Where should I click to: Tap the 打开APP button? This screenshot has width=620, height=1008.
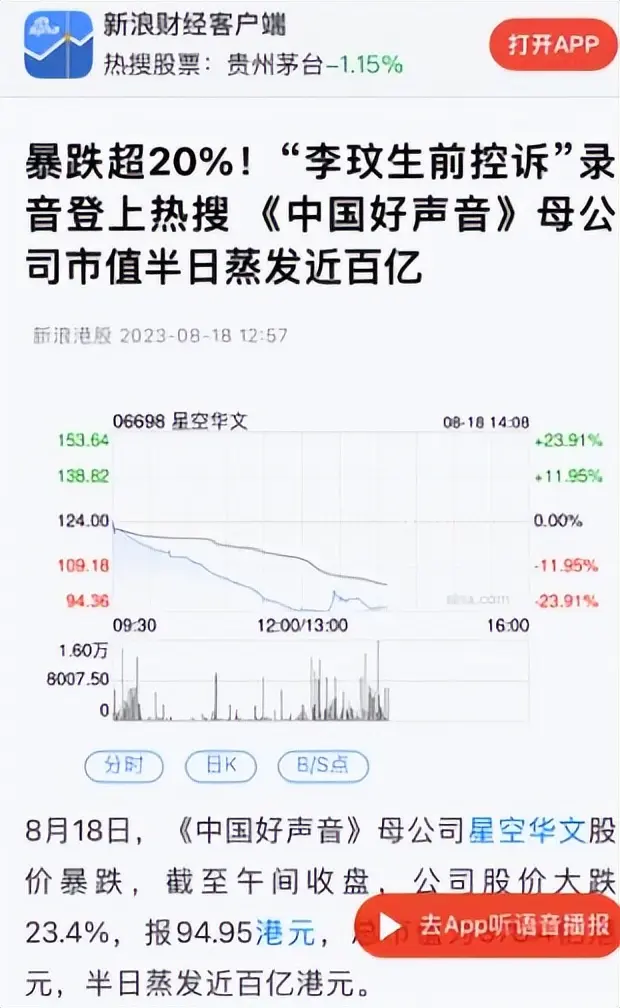click(553, 44)
